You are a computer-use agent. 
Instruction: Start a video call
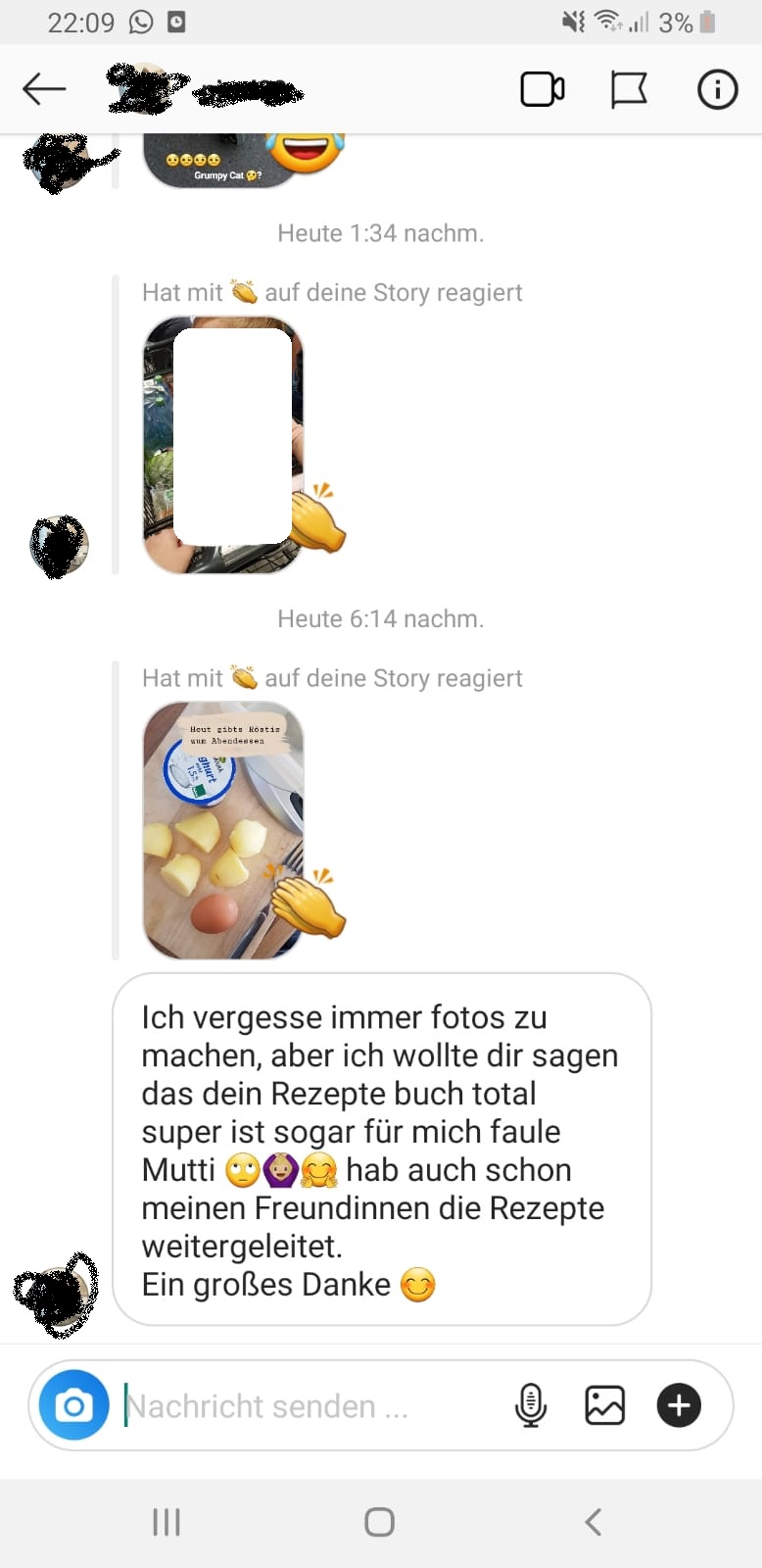coord(542,89)
